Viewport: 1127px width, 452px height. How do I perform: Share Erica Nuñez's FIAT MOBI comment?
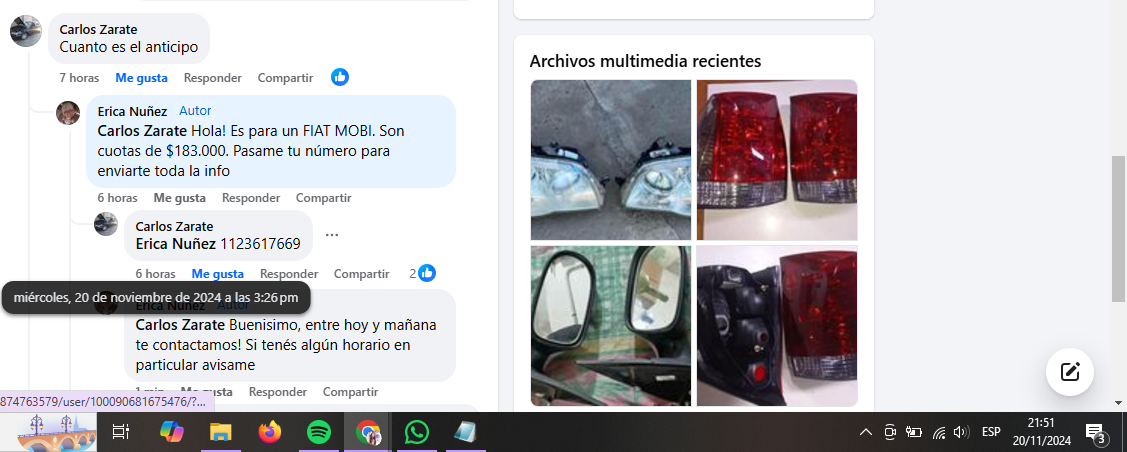click(x=323, y=198)
